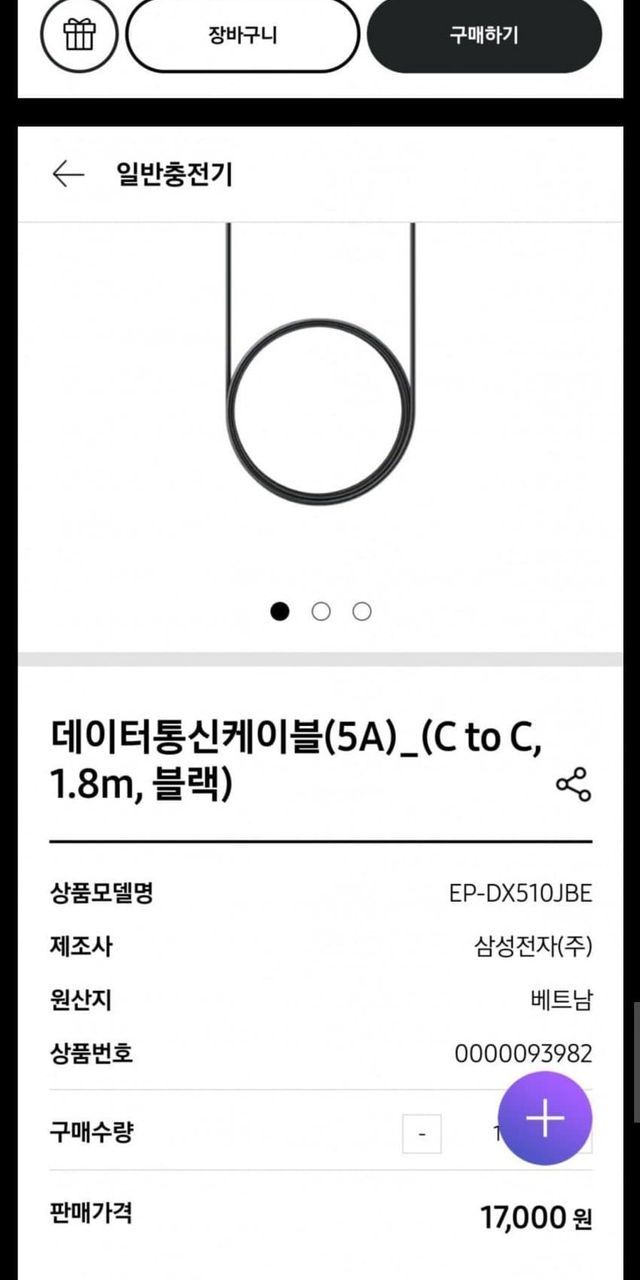Go back from 일반충전기 page
640x1280 pixels.
[x=68, y=175]
